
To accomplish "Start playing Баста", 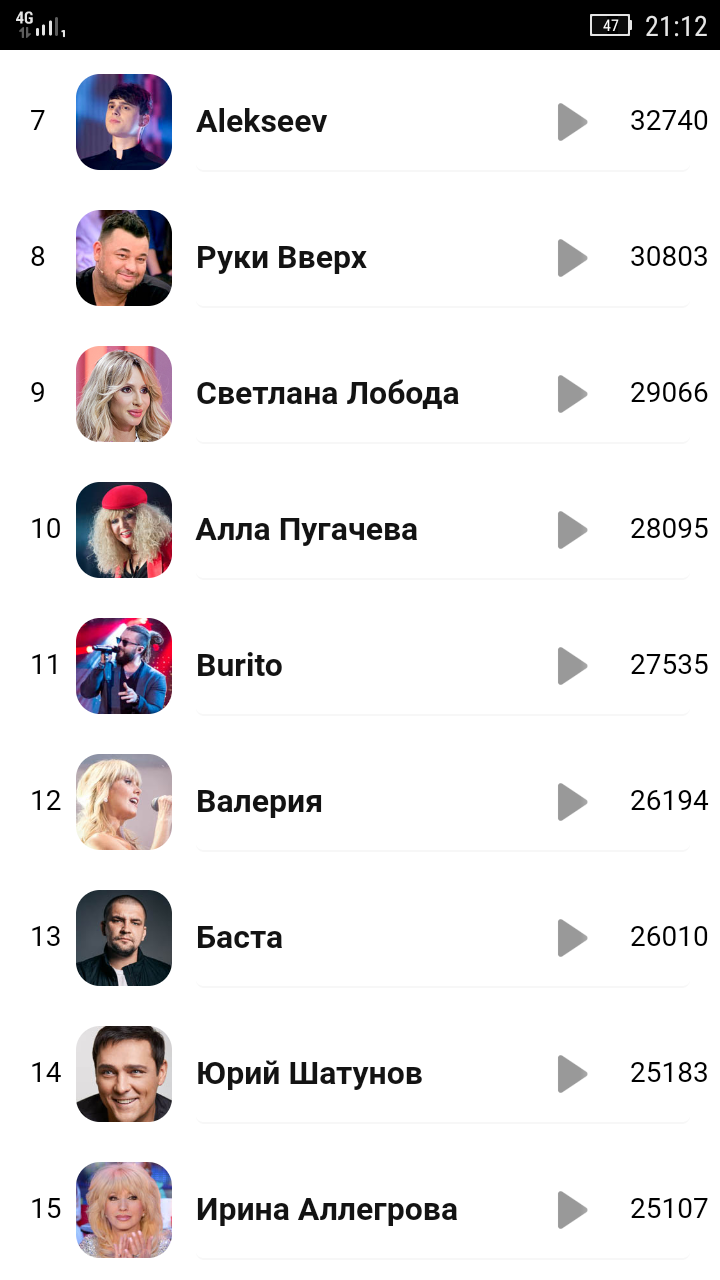I will 572,938.
